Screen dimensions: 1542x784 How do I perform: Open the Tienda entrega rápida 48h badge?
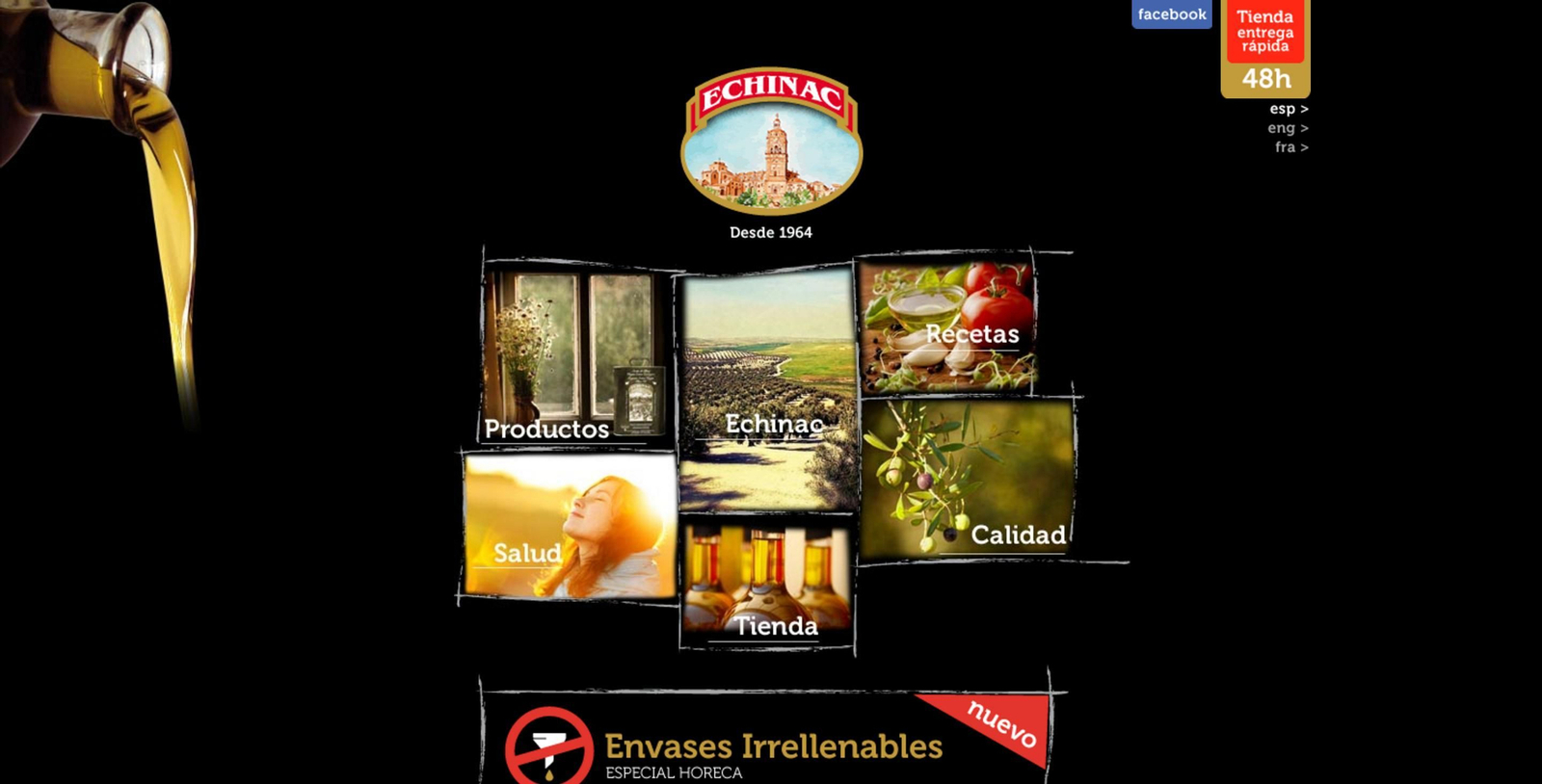click(x=1264, y=48)
